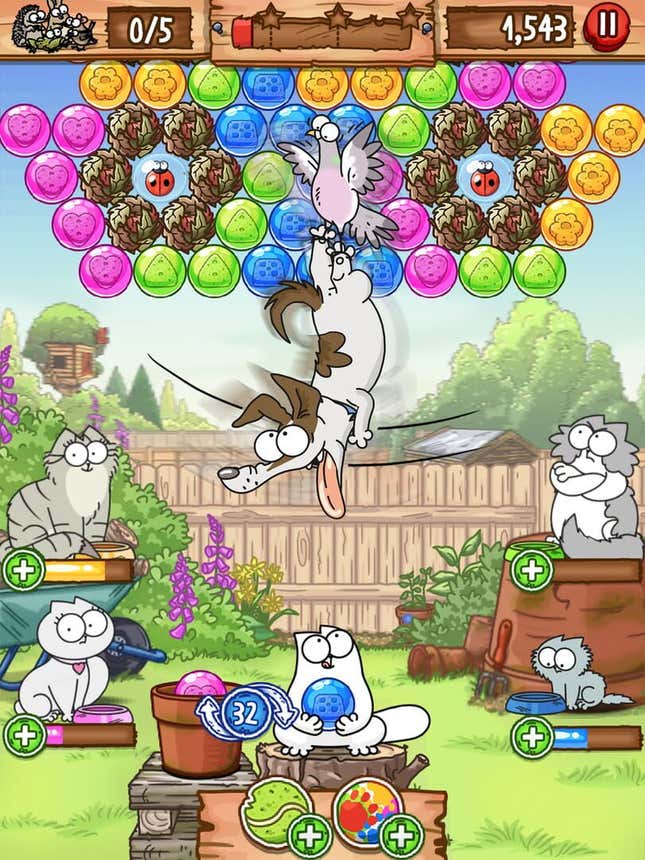645x860 pixels.
Task: Boost the tabby cat's yellow power bar
Action: (24, 570)
